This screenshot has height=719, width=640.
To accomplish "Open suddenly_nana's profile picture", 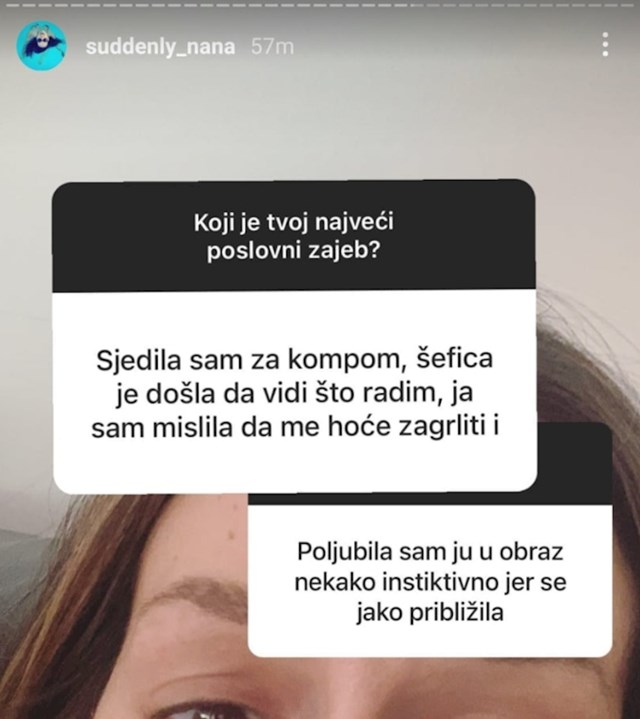I will (42, 47).
